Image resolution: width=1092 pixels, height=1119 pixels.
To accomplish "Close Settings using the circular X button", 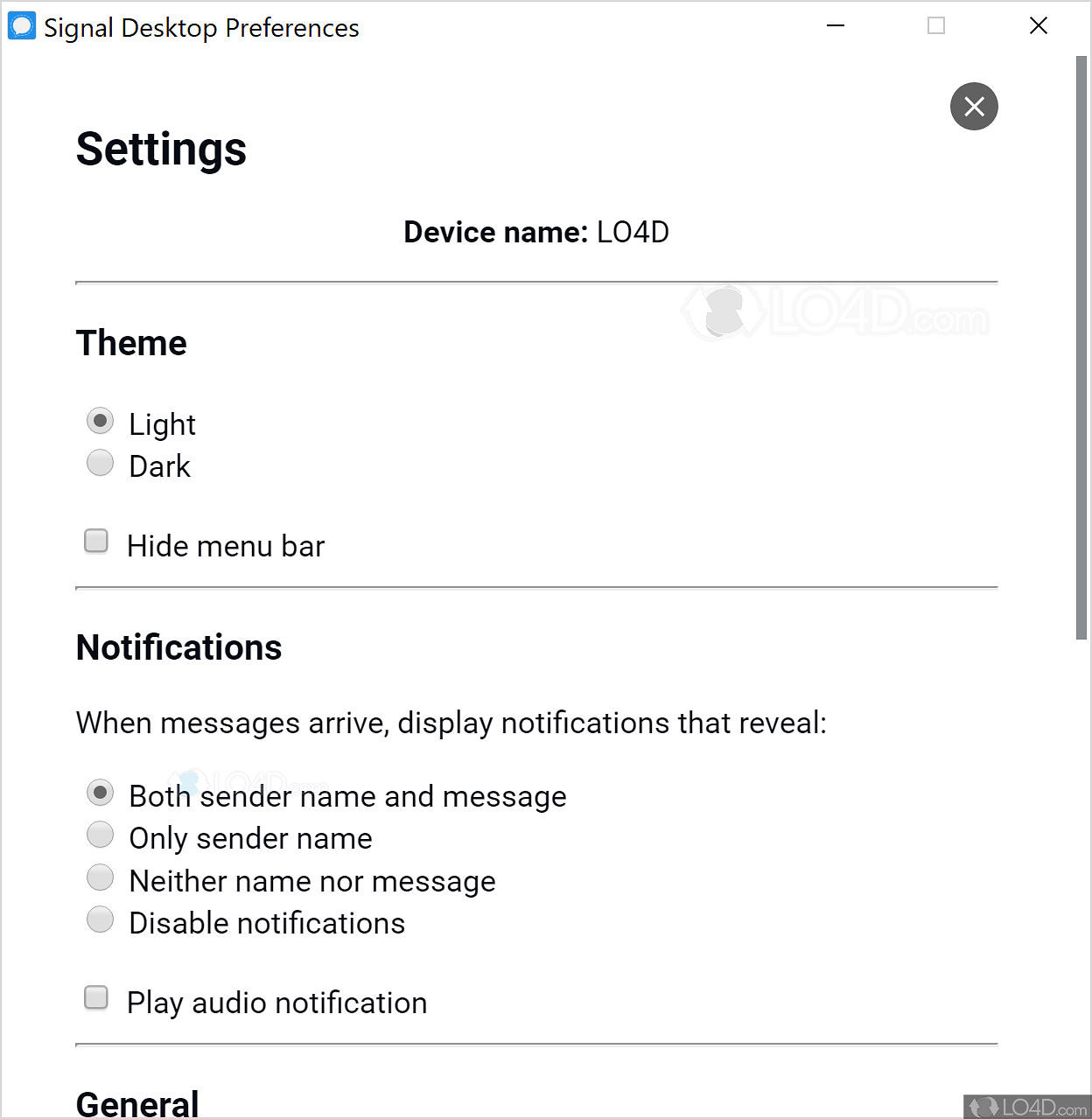I will [x=974, y=106].
